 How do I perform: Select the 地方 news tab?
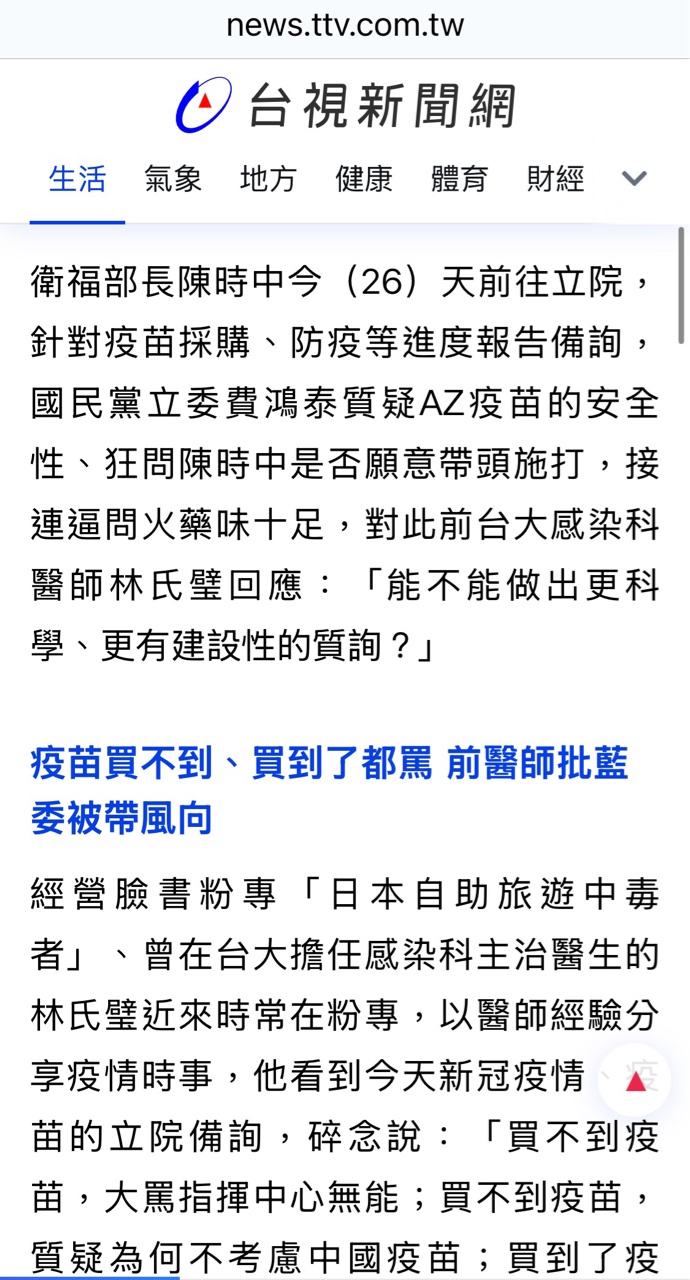268,180
